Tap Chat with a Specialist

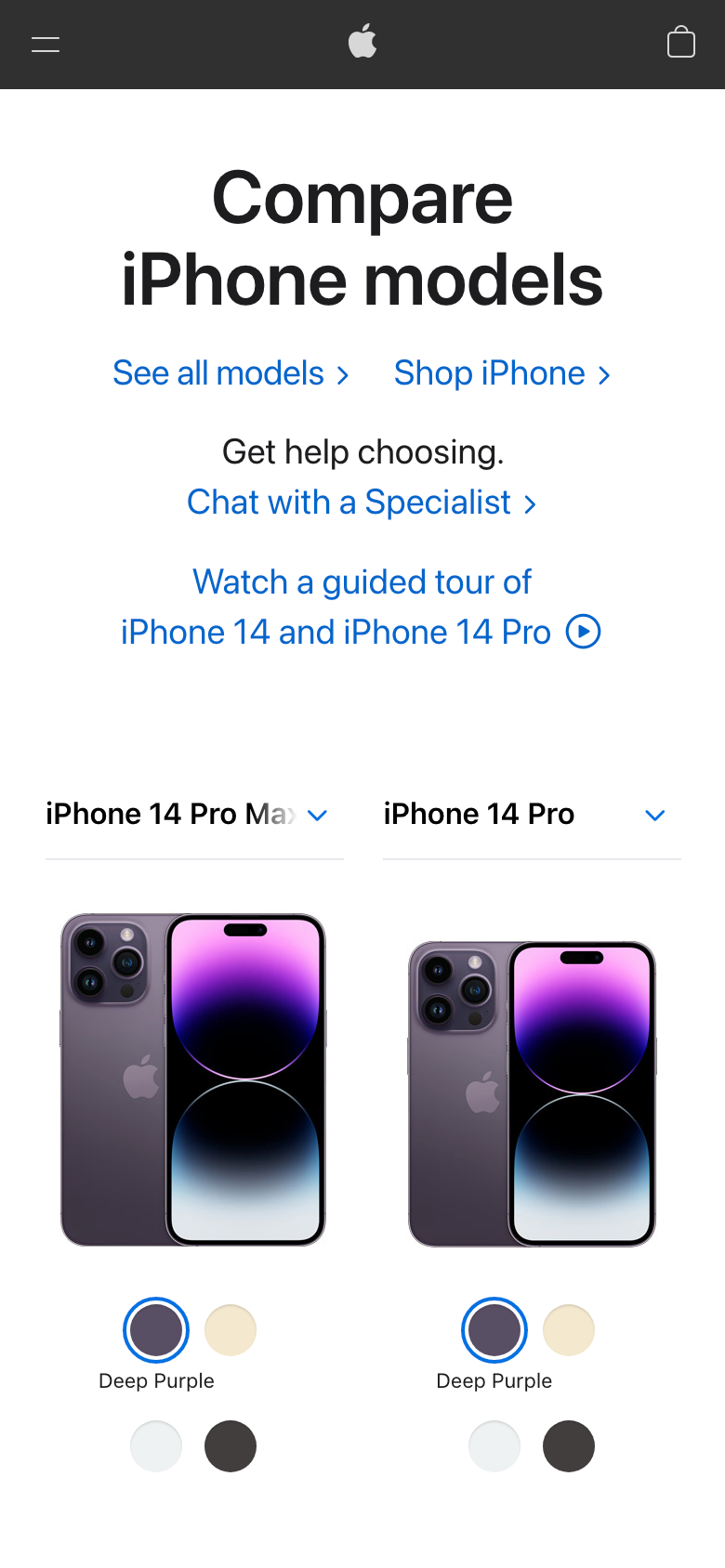362,503
